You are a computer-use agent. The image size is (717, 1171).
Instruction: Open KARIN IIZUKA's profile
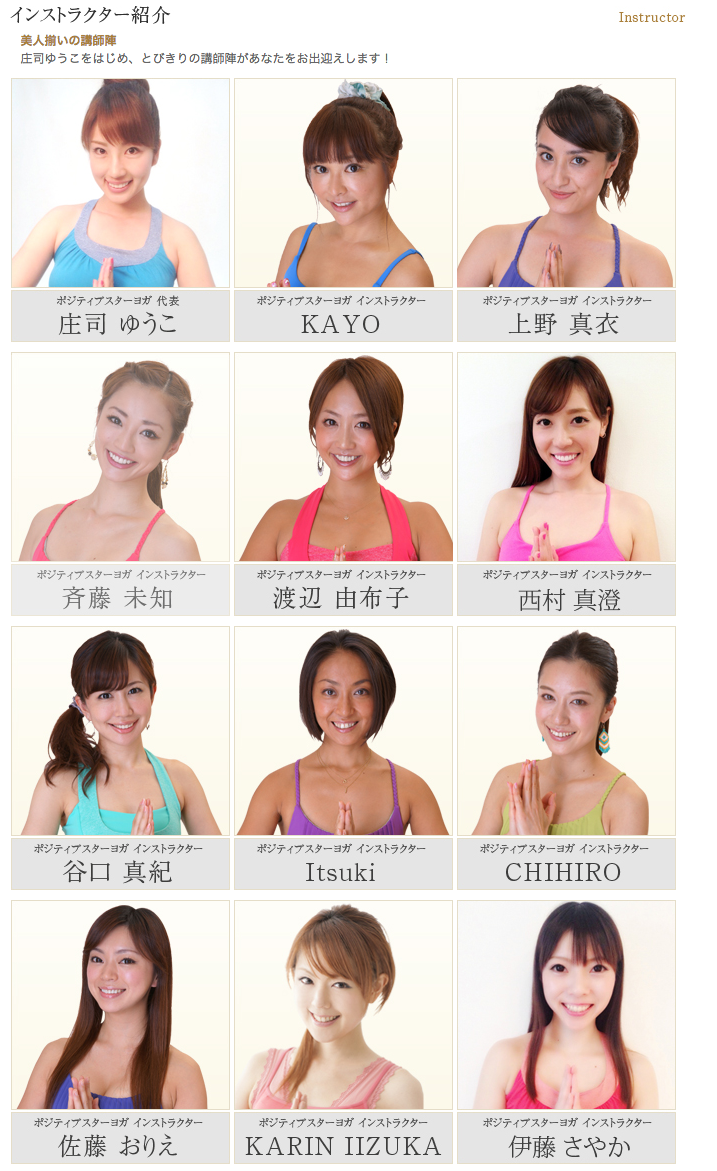click(x=344, y=1032)
